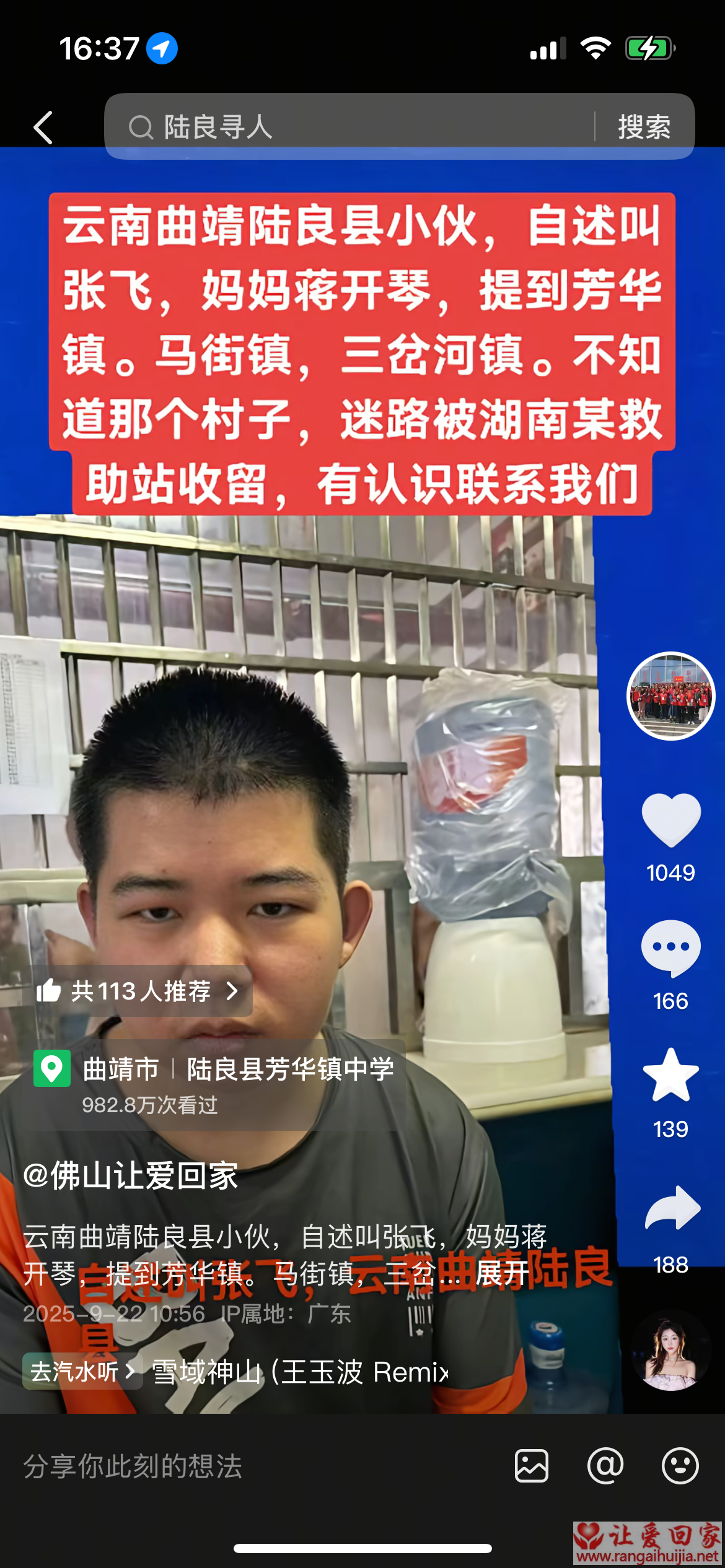Viewport: 725px width, 1568px height.
Task: Mention someone with the @ icon
Action: pyautogui.click(x=605, y=1466)
